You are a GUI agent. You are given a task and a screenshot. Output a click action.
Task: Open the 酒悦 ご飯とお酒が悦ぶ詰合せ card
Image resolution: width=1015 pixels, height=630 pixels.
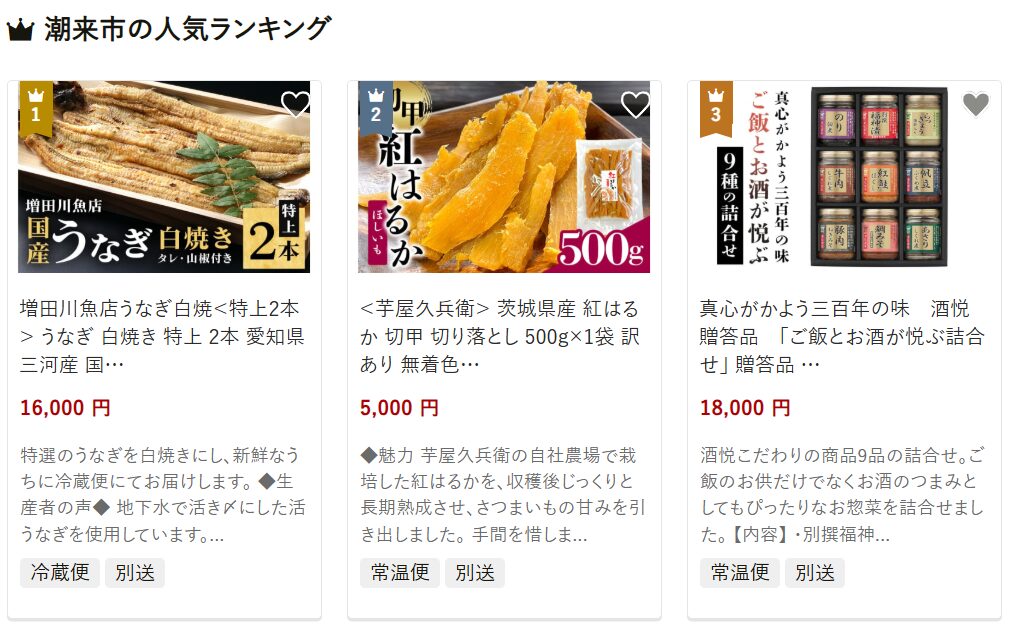843,336
